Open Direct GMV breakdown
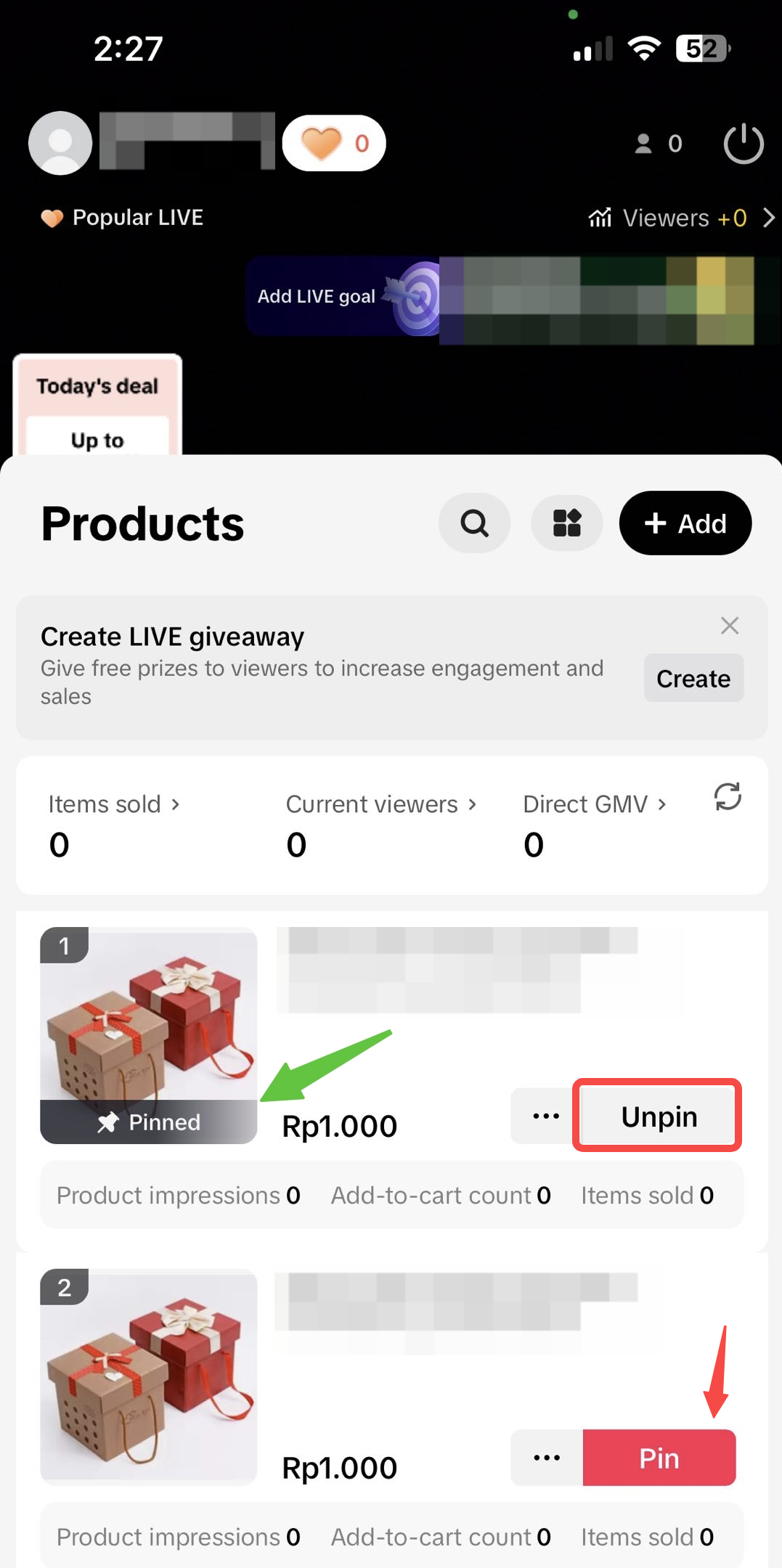Image resolution: width=782 pixels, height=1568 pixels. click(595, 804)
